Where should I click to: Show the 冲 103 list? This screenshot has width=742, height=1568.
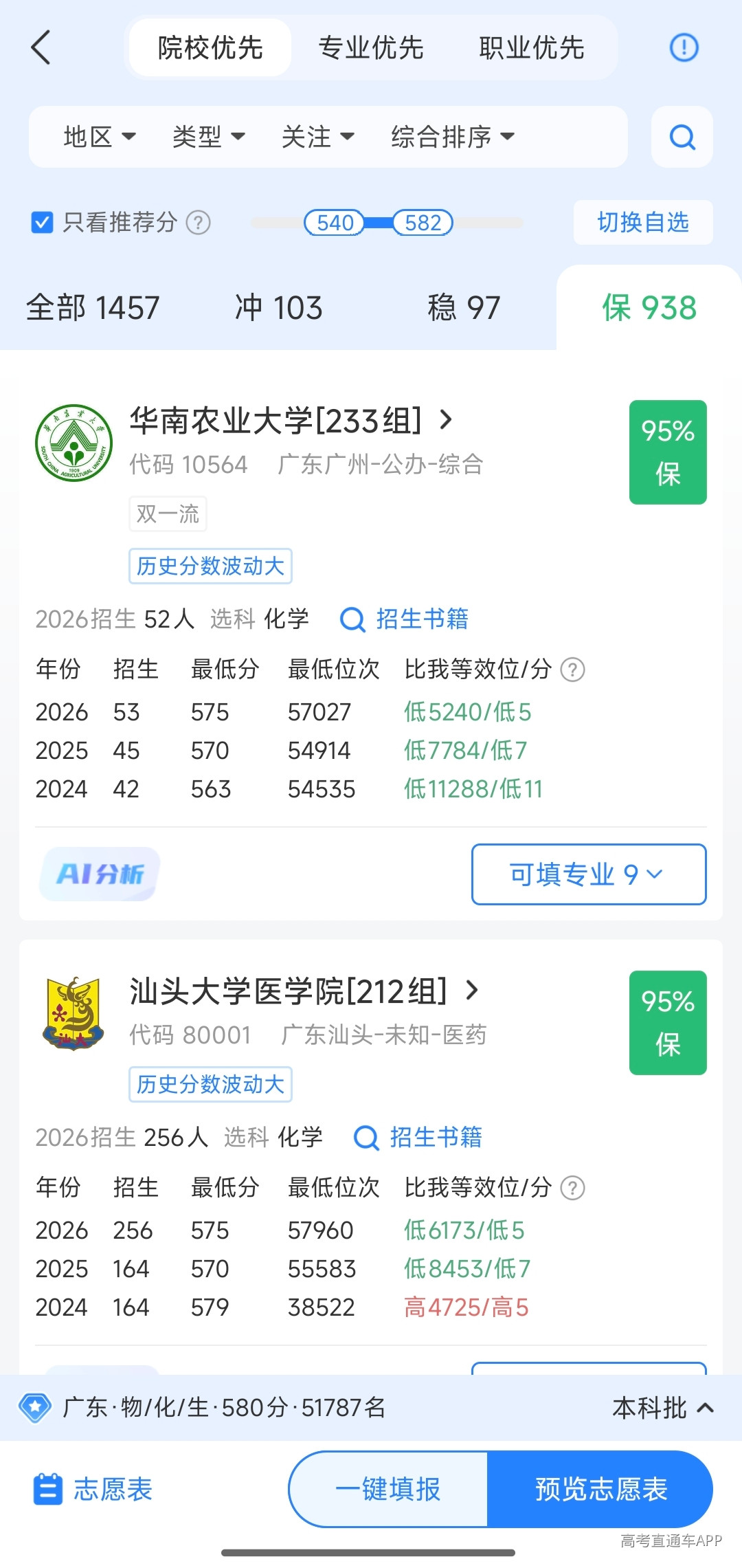(278, 307)
